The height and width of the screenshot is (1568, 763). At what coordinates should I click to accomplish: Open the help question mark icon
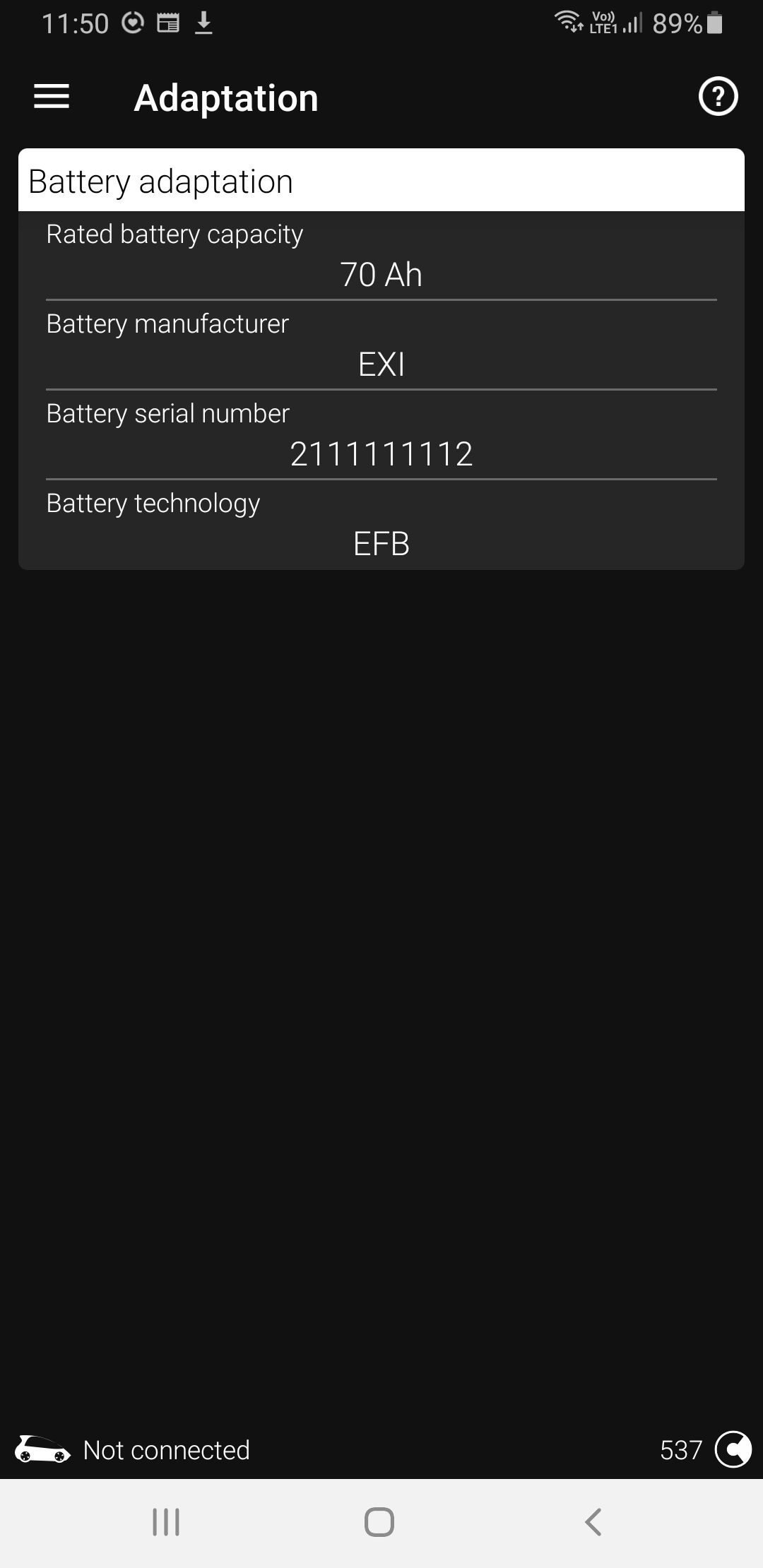point(718,97)
